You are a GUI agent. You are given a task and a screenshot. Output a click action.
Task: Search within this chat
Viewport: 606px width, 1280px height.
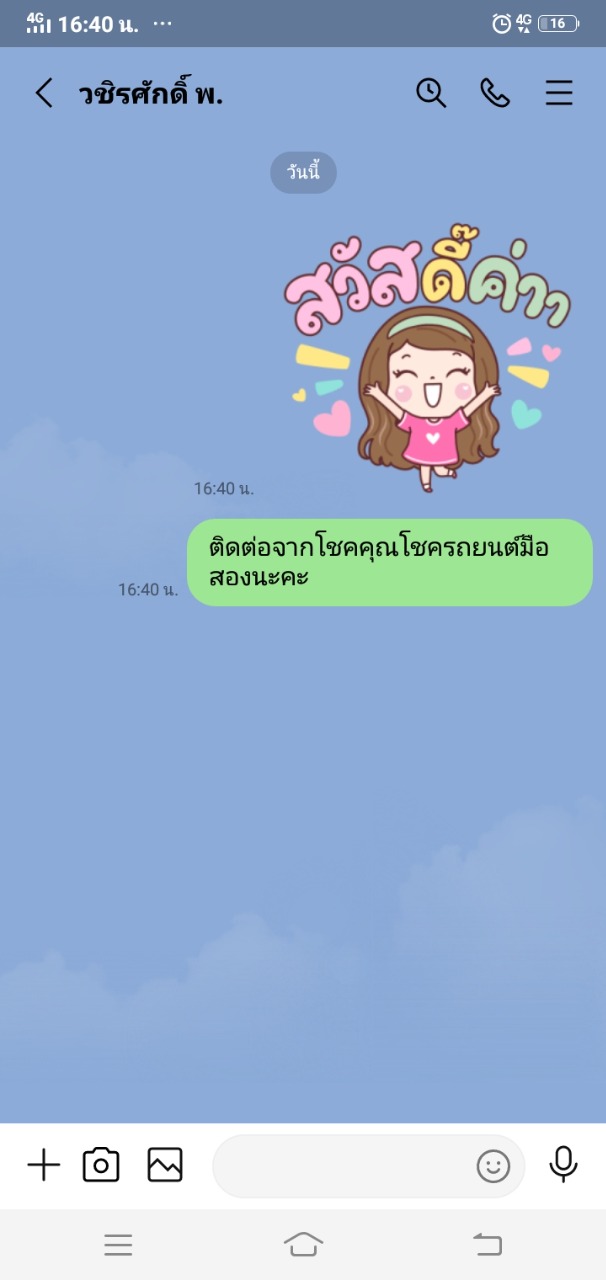(x=431, y=93)
